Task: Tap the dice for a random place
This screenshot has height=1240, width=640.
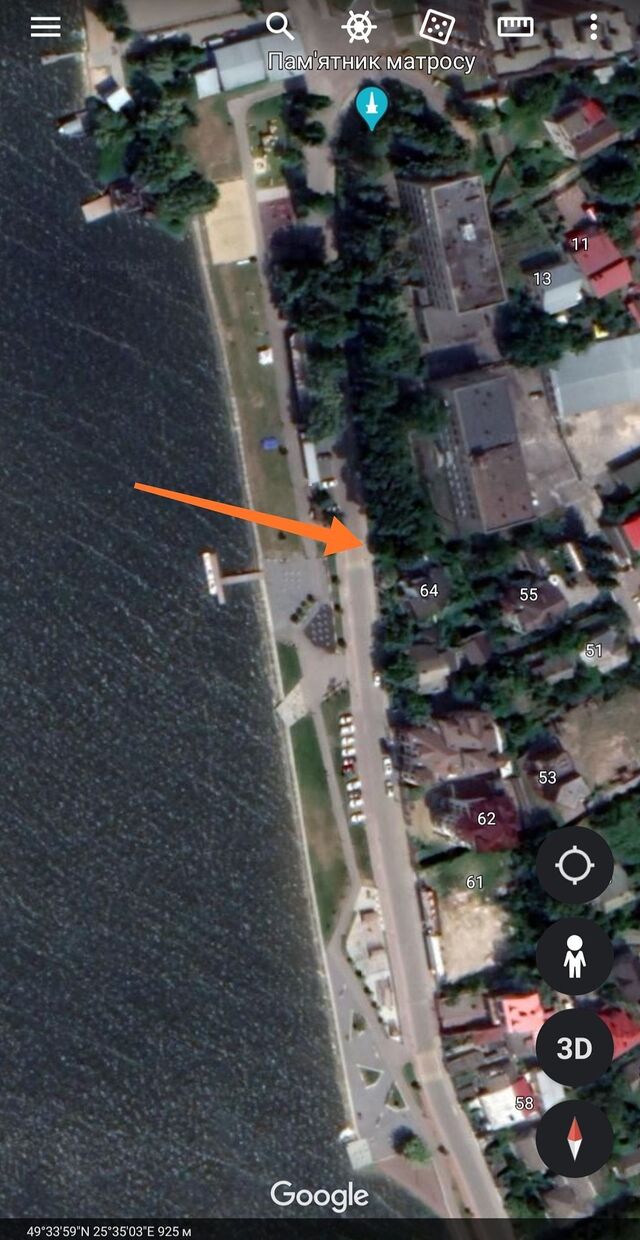Action: pyautogui.click(x=436, y=27)
